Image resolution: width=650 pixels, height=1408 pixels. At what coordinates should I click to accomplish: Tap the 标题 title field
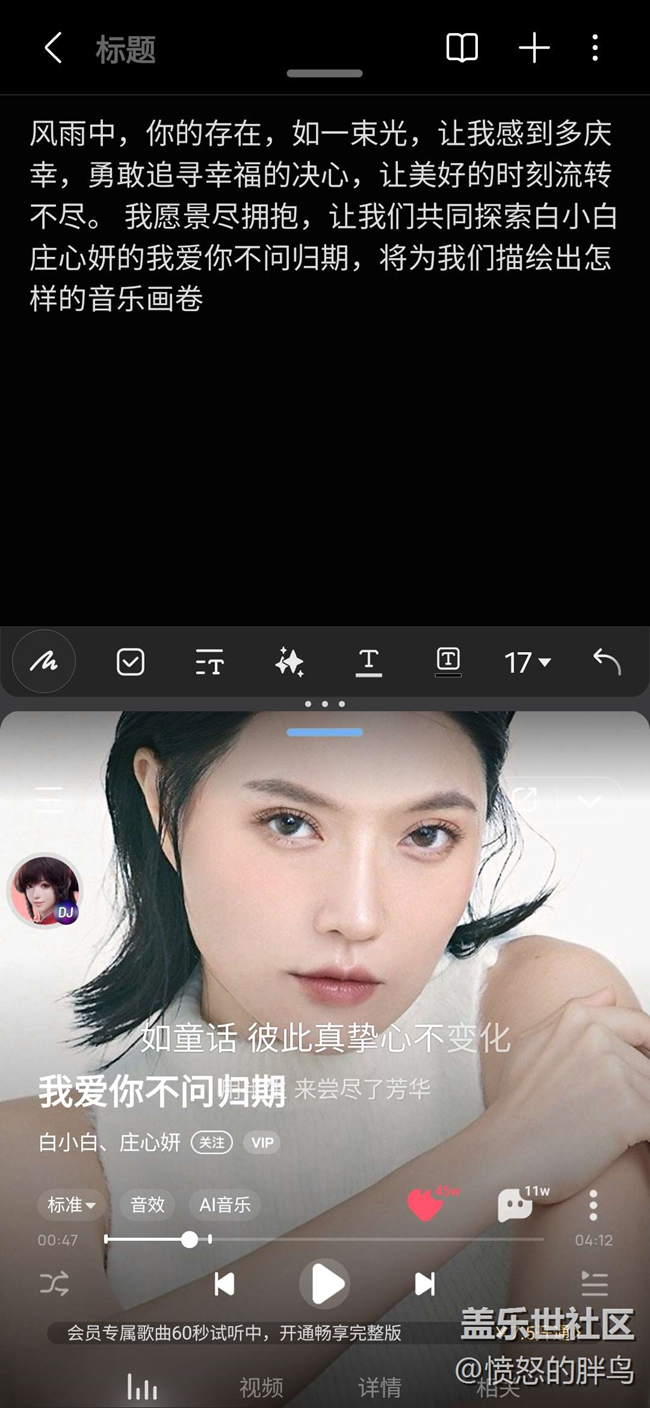click(x=125, y=49)
